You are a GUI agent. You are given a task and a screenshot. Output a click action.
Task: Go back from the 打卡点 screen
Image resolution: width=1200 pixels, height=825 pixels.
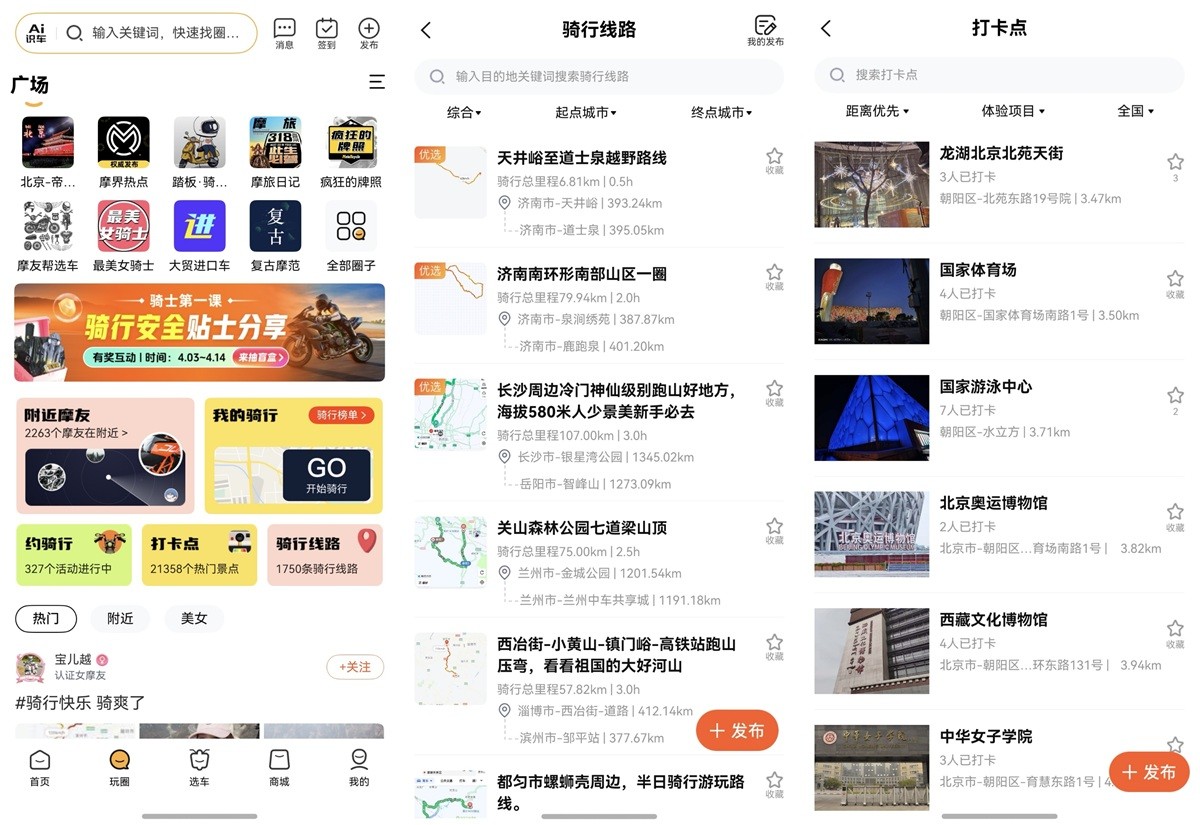pyautogui.click(x=826, y=29)
